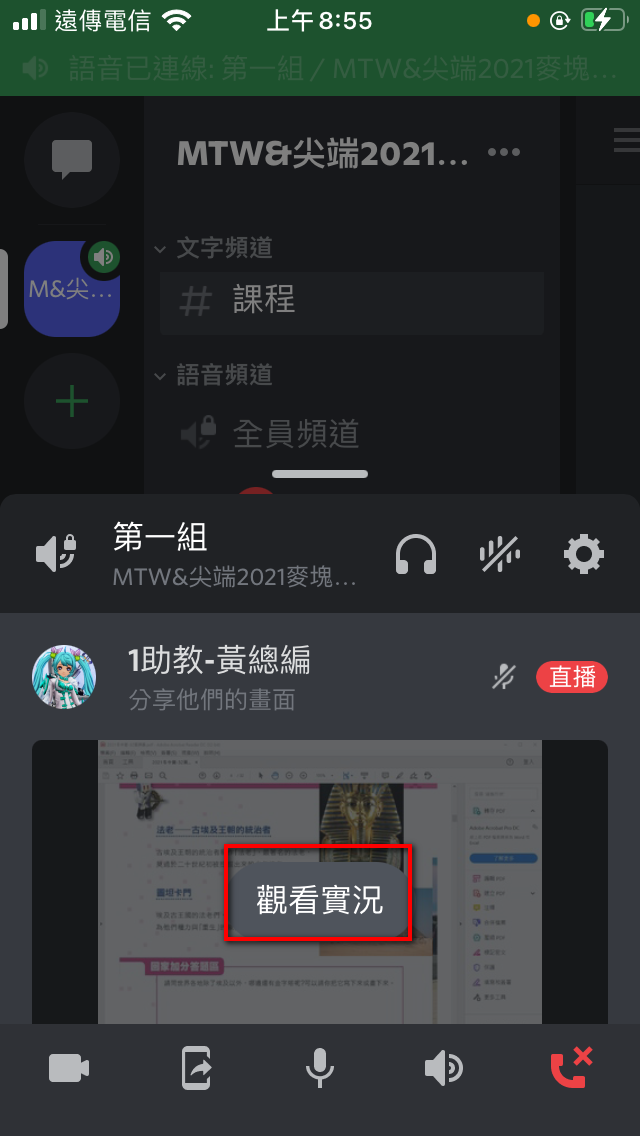
Task: Open direct messages icon
Action: pos(72,159)
